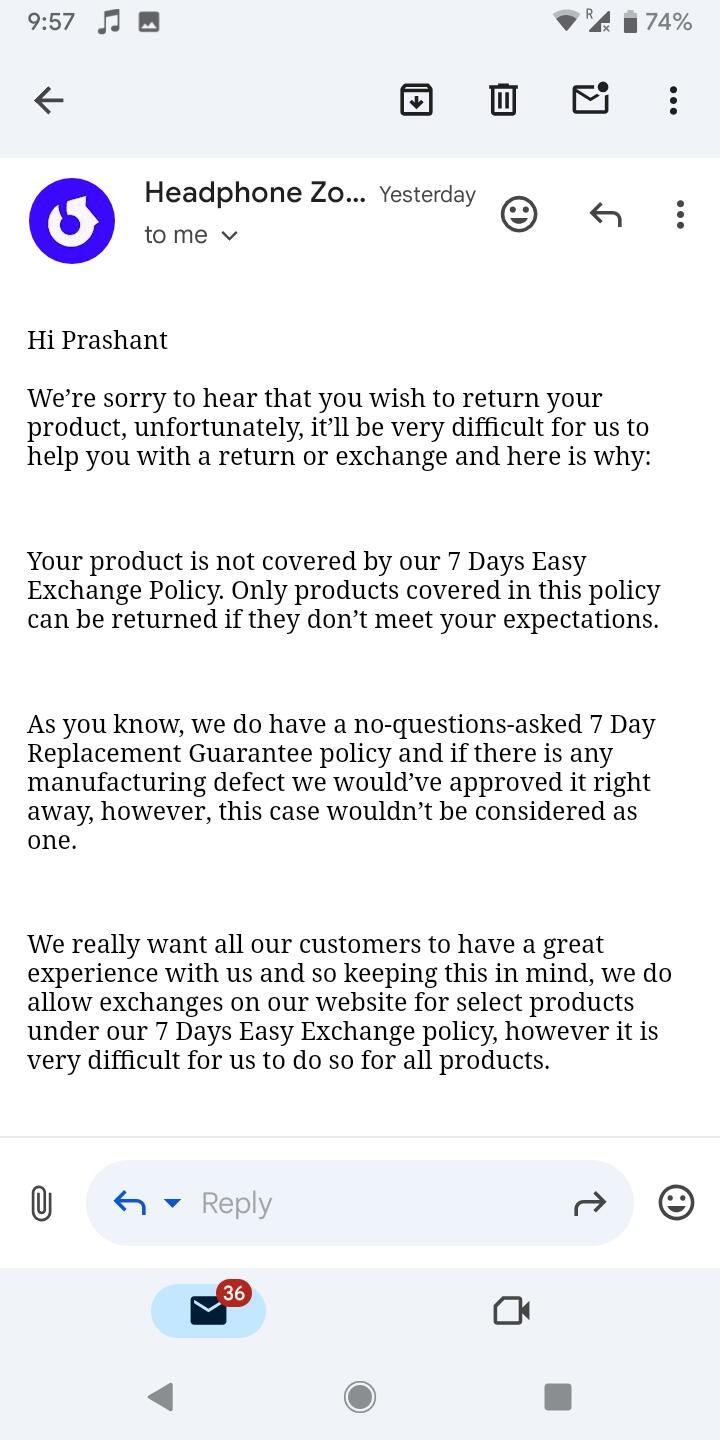Expand recipient details next to 'to me'
This screenshot has height=1440, width=720.
pyautogui.click(x=230, y=236)
